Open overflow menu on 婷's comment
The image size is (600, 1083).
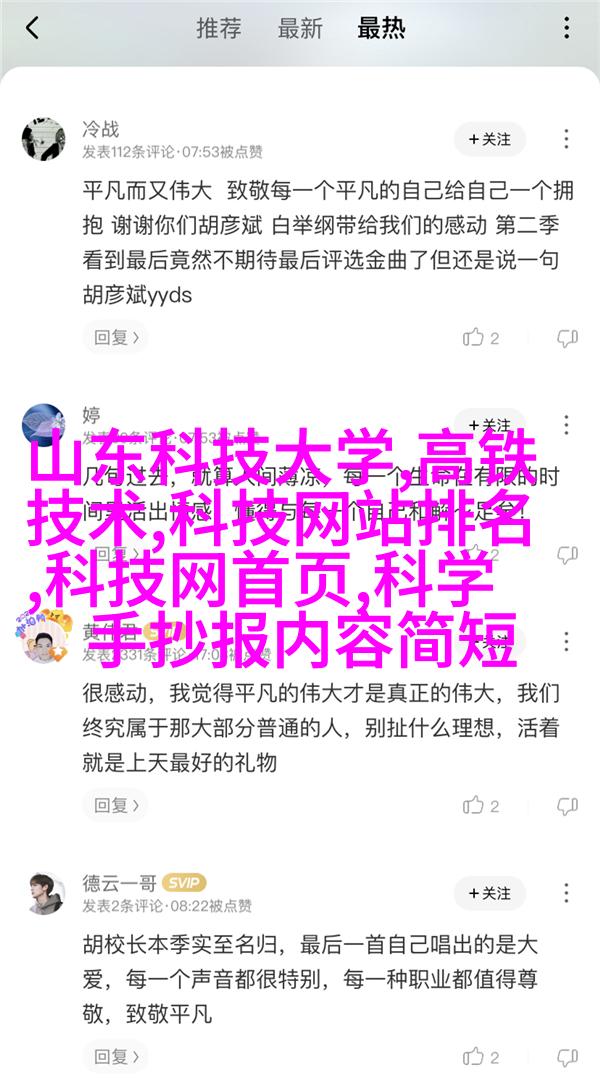(x=567, y=424)
